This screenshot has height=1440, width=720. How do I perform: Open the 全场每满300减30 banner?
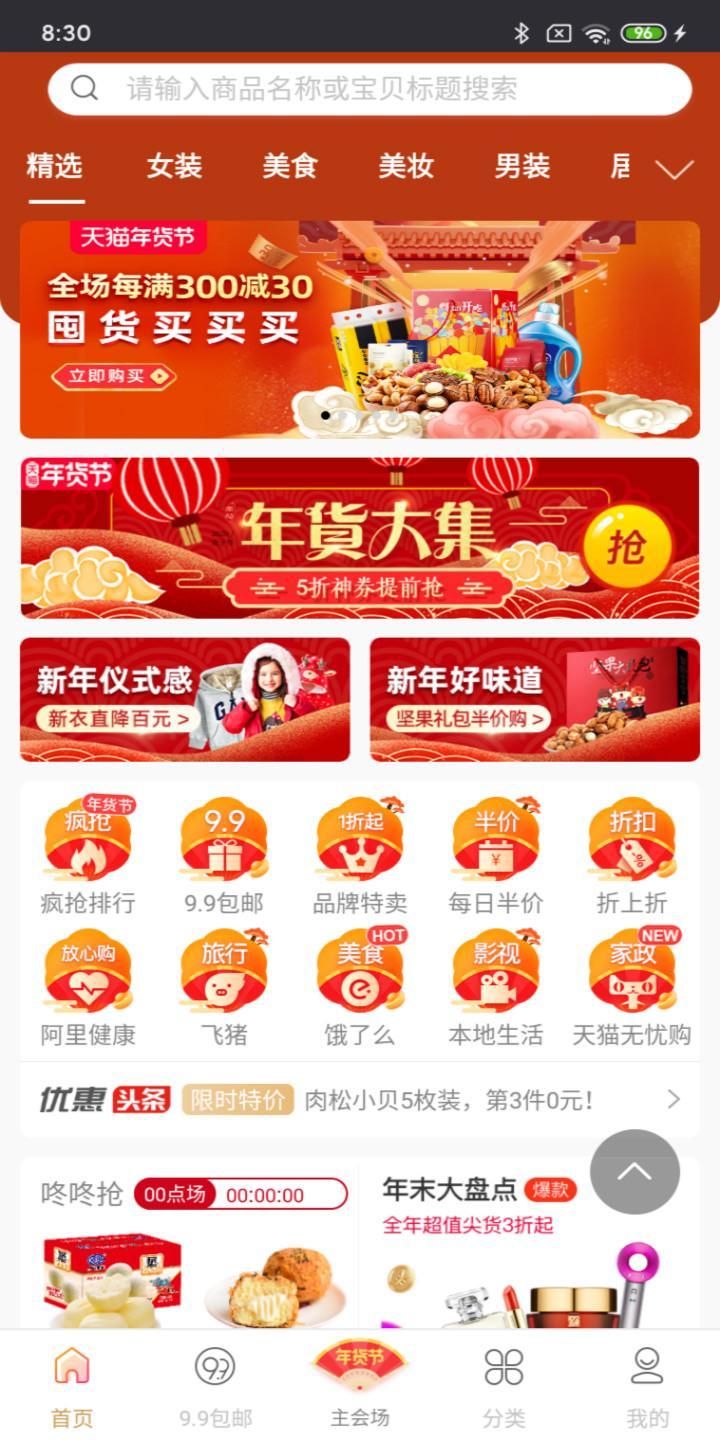pyautogui.click(x=360, y=330)
